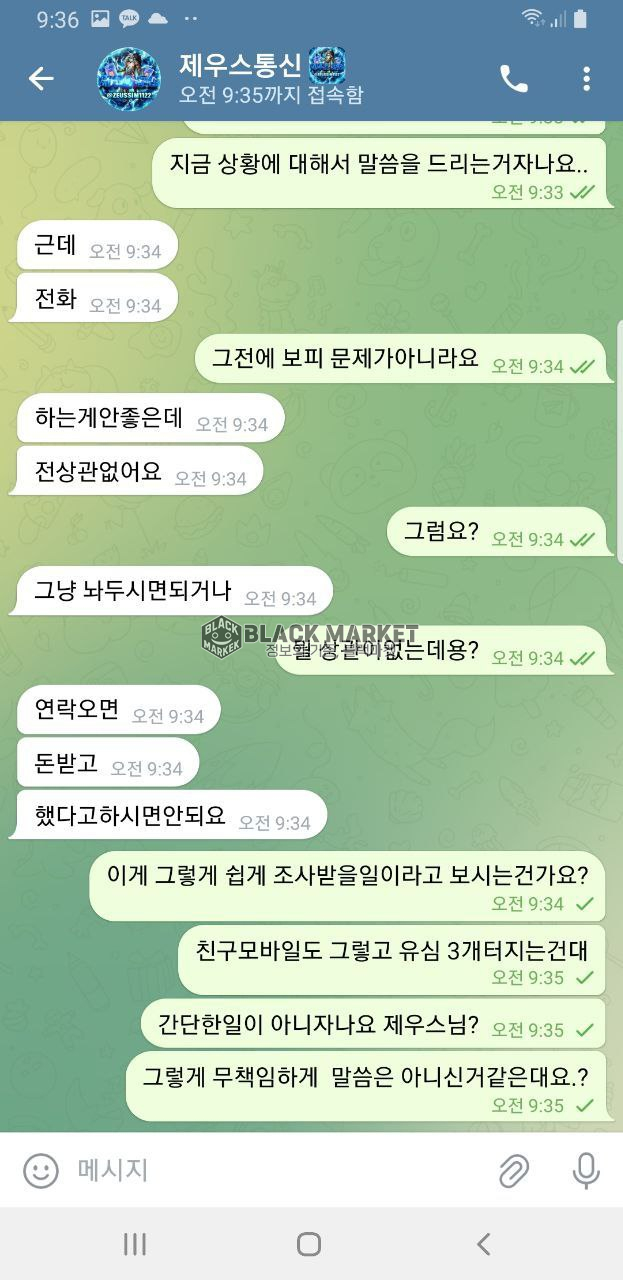The image size is (623, 1280).
Task: Start a voice call with 제우스통신
Action: (514, 79)
